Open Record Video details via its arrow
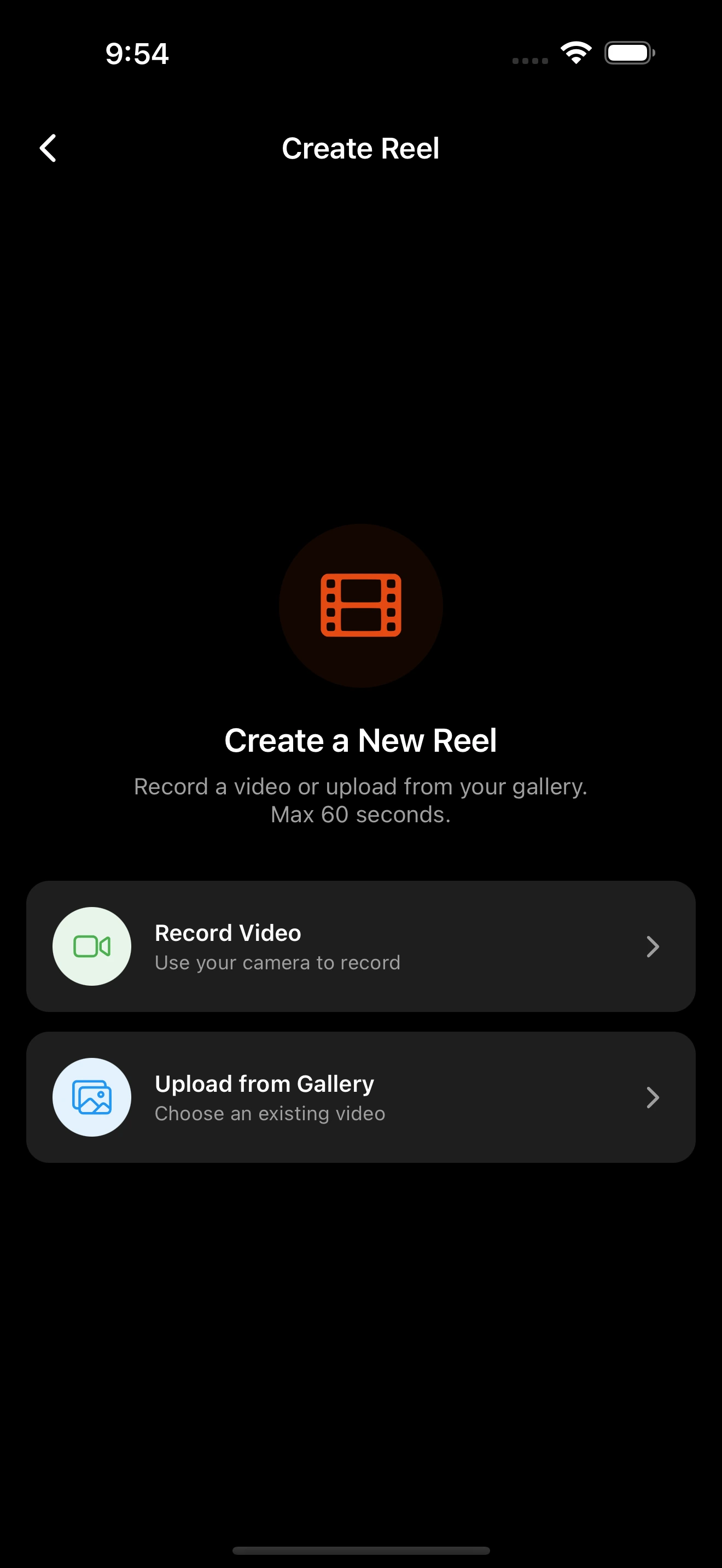 point(653,946)
